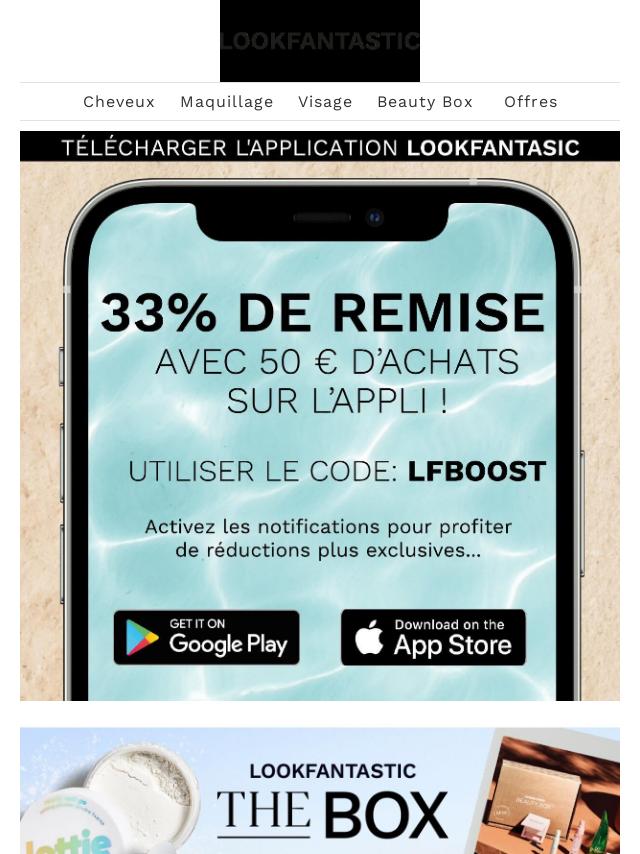This screenshot has width=640, height=854.
Task: Tap the LOOKFANTASTIC header logo link
Action: click(320, 41)
